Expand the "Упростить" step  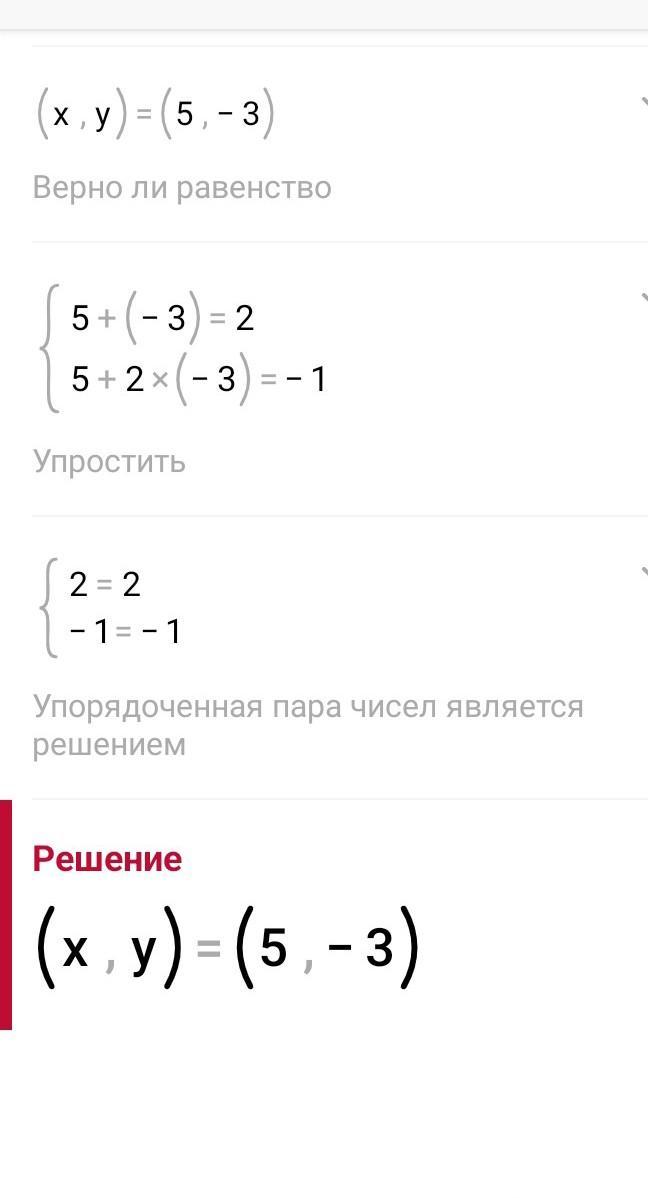[642, 299]
